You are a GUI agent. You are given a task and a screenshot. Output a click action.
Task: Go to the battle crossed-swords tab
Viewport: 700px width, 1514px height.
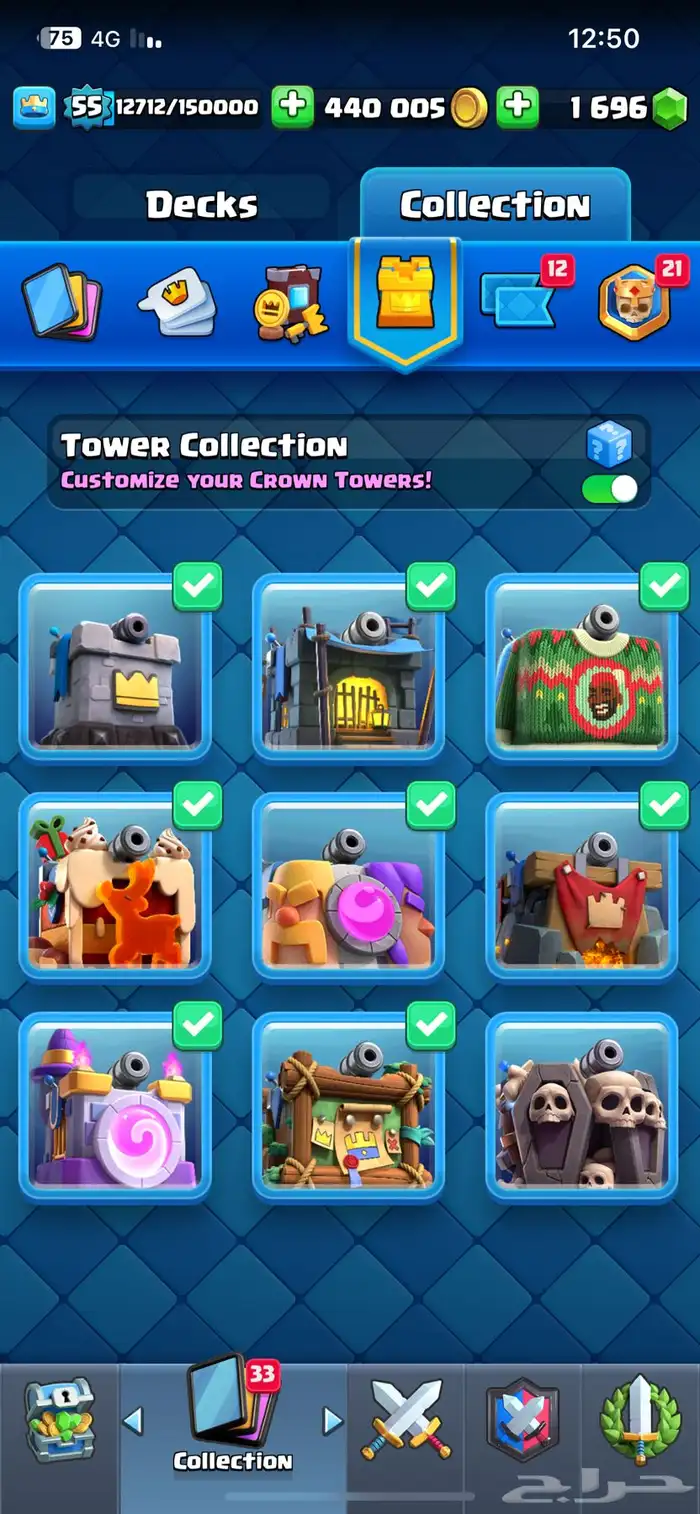(x=406, y=1420)
